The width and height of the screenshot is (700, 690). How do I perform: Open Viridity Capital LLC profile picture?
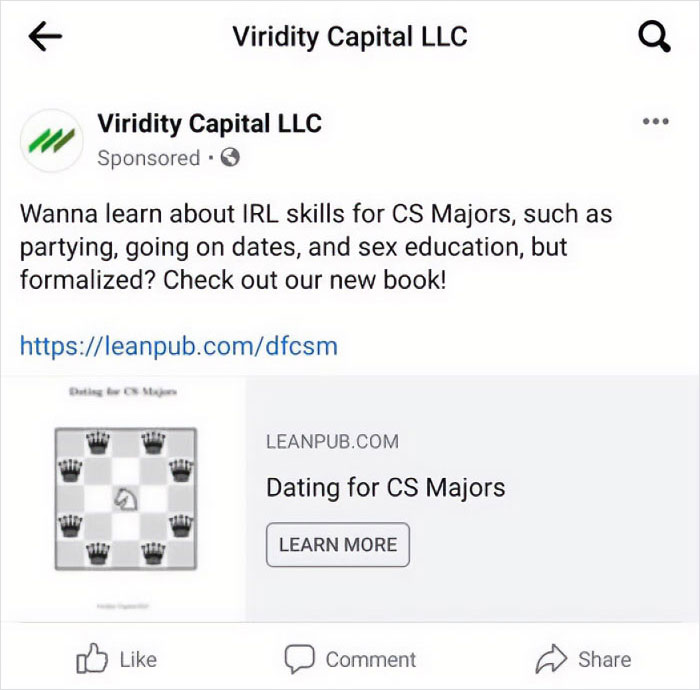tap(50, 140)
